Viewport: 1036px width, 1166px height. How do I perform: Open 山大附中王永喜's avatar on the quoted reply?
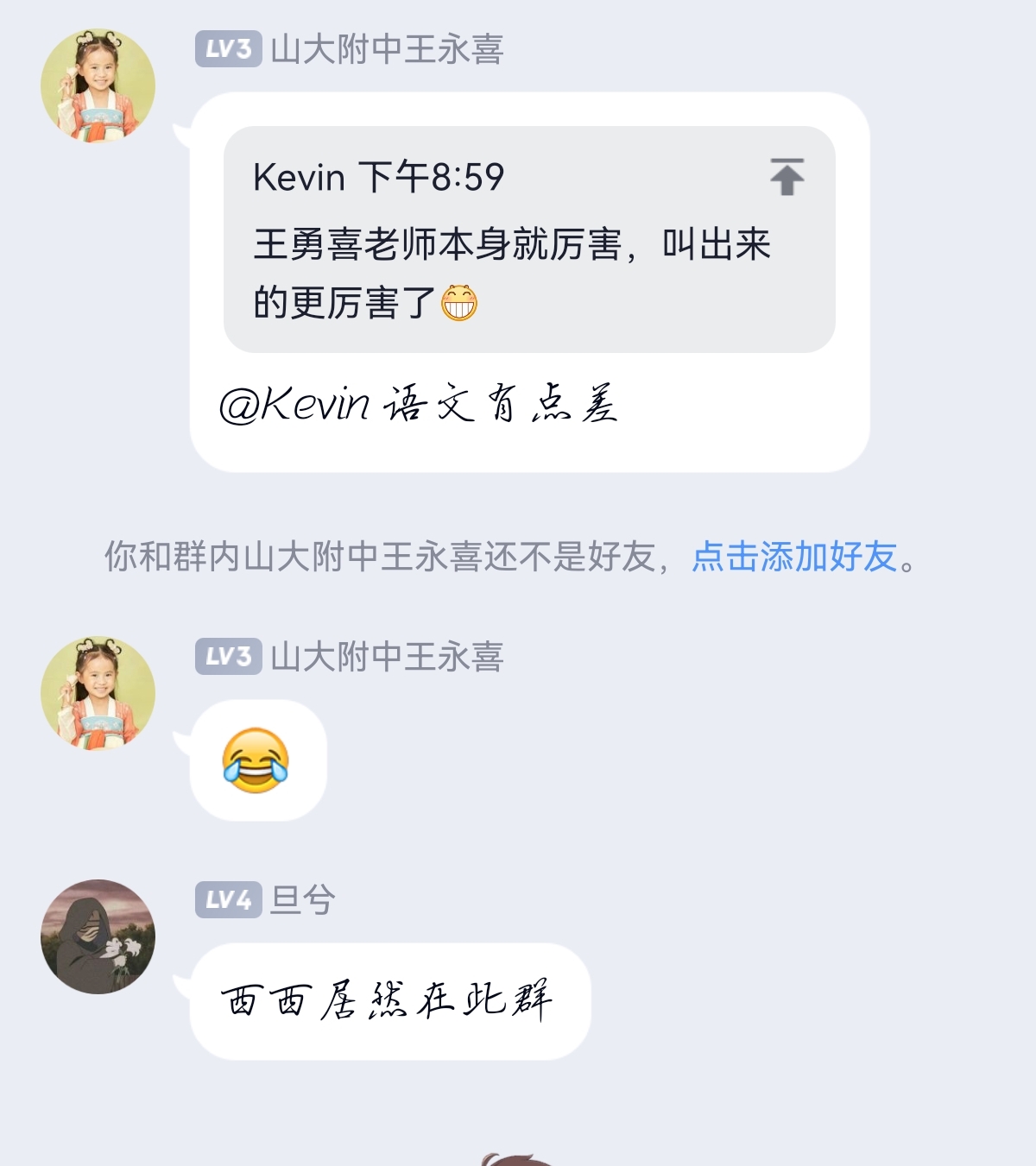(x=98, y=85)
